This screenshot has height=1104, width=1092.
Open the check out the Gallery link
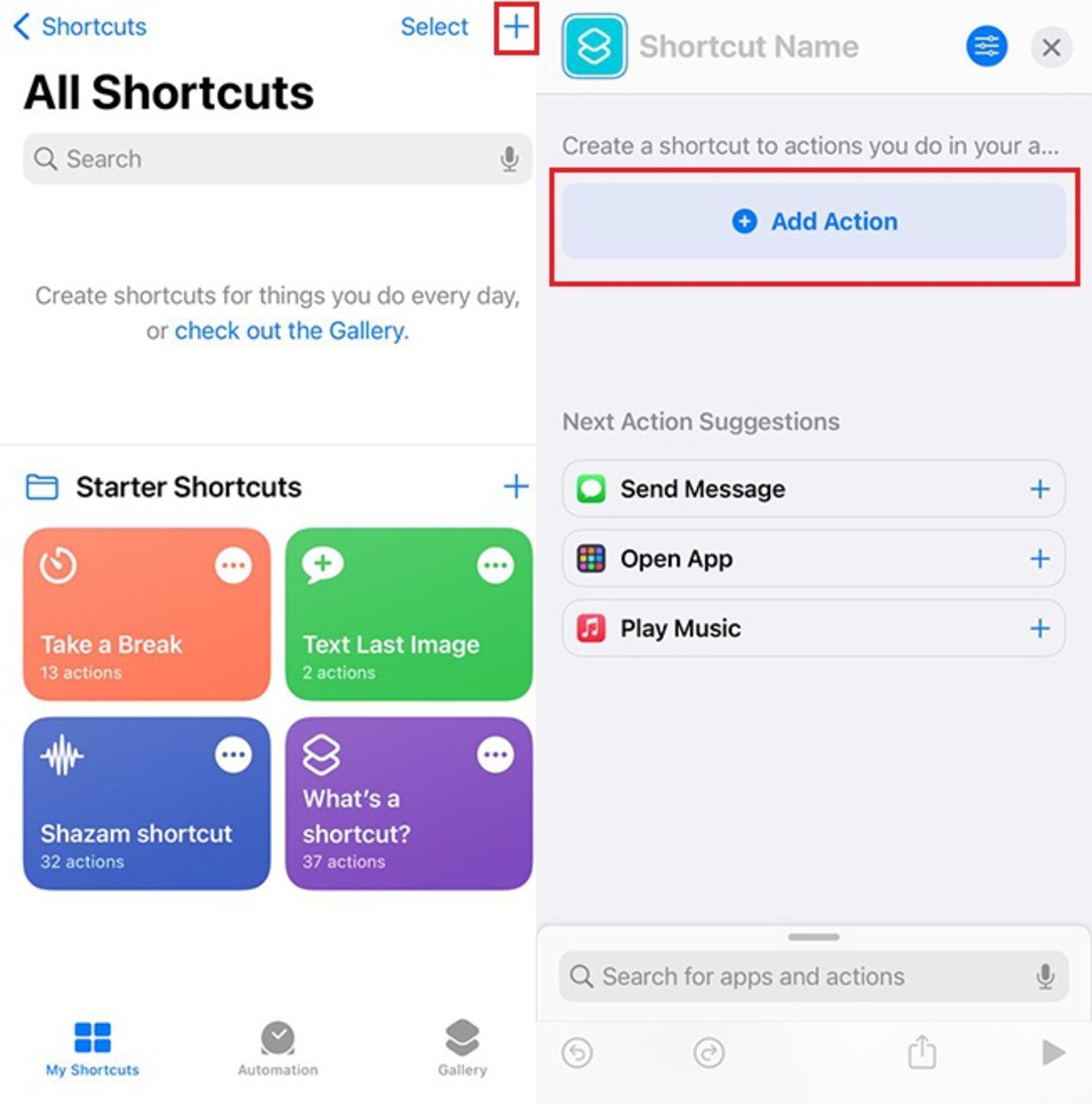pyautogui.click(x=291, y=331)
